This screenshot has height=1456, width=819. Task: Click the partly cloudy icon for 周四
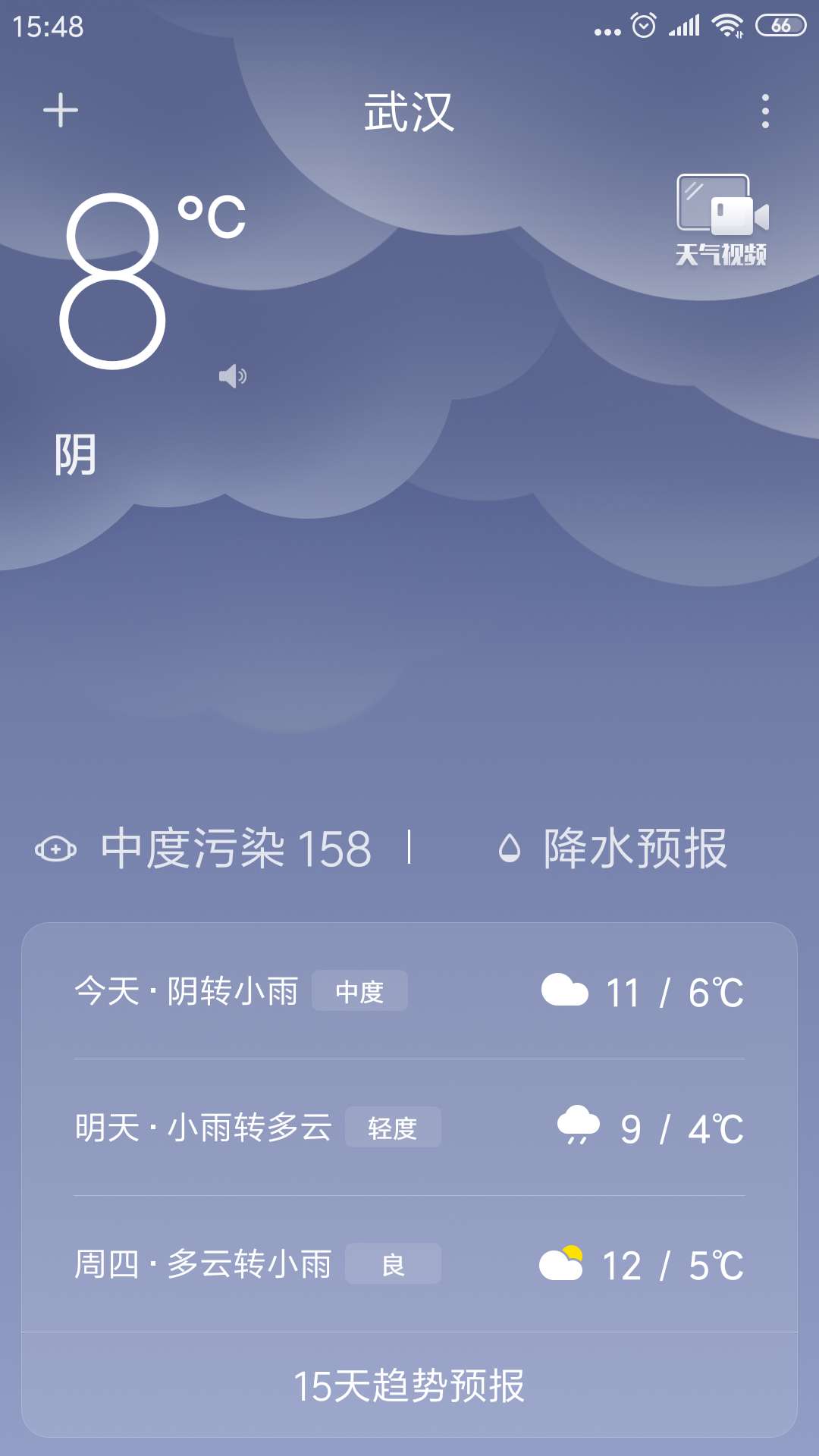click(x=563, y=1263)
